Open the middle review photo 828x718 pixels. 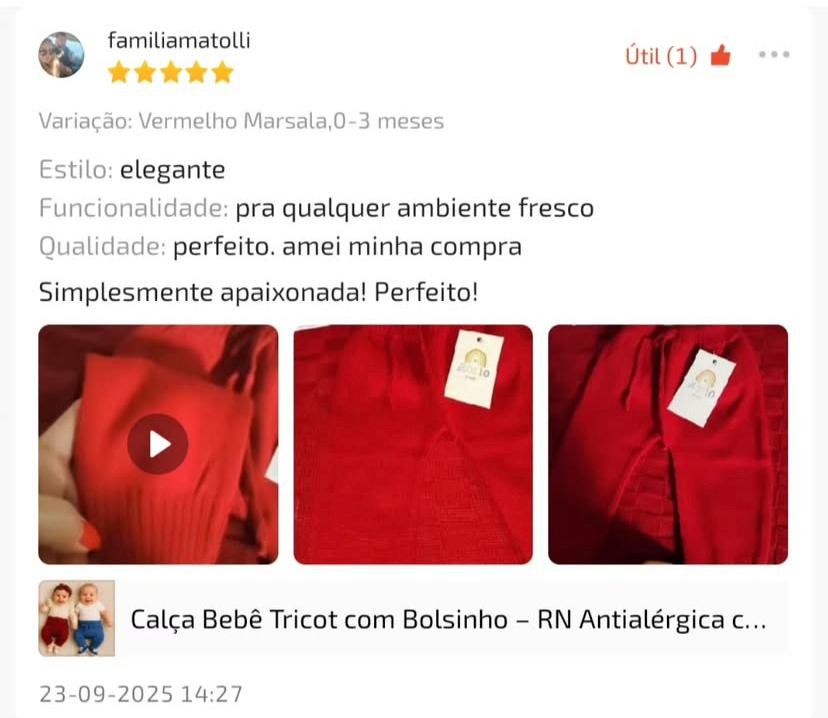click(413, 444)
